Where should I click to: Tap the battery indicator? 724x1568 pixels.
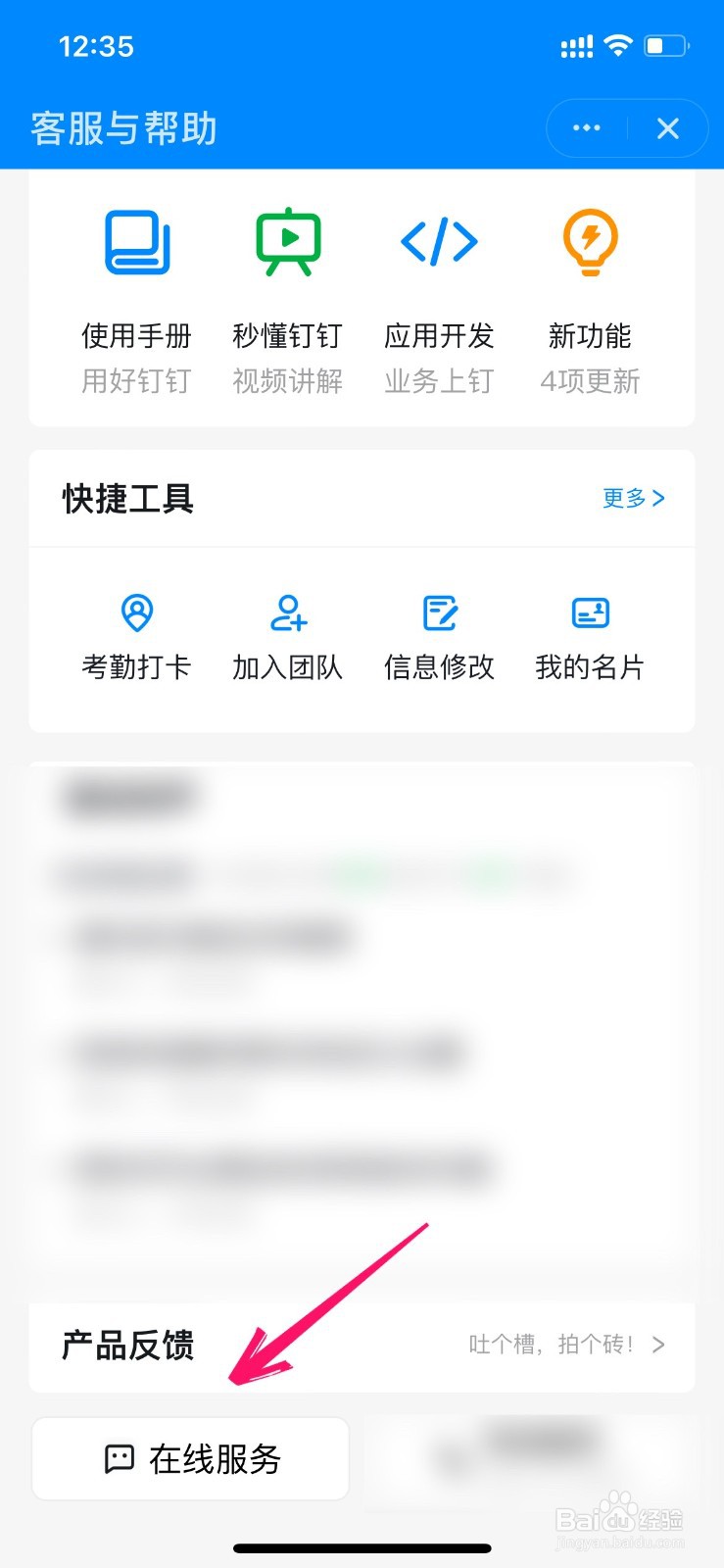pos(667,45)
